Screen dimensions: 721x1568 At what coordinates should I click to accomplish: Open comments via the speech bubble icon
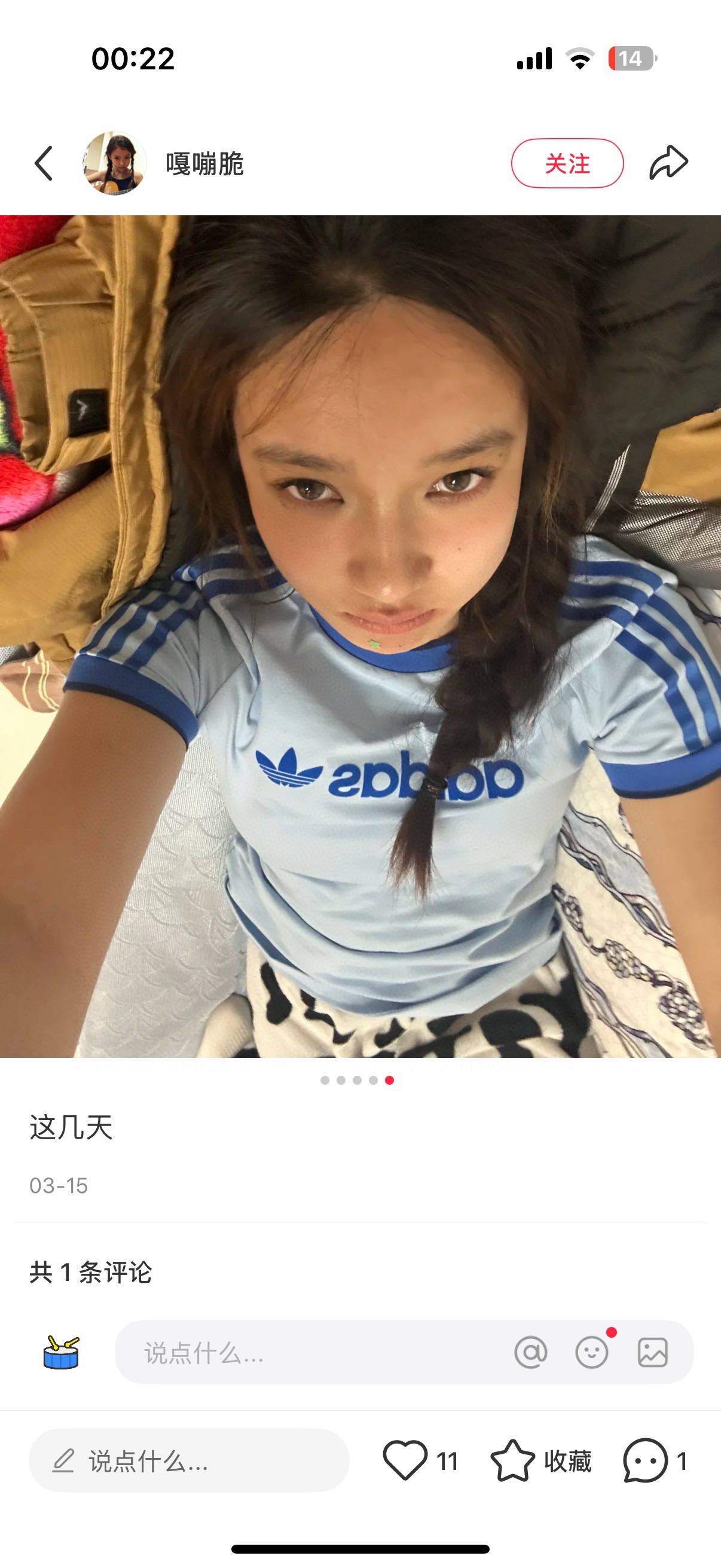coord(646,1460)
